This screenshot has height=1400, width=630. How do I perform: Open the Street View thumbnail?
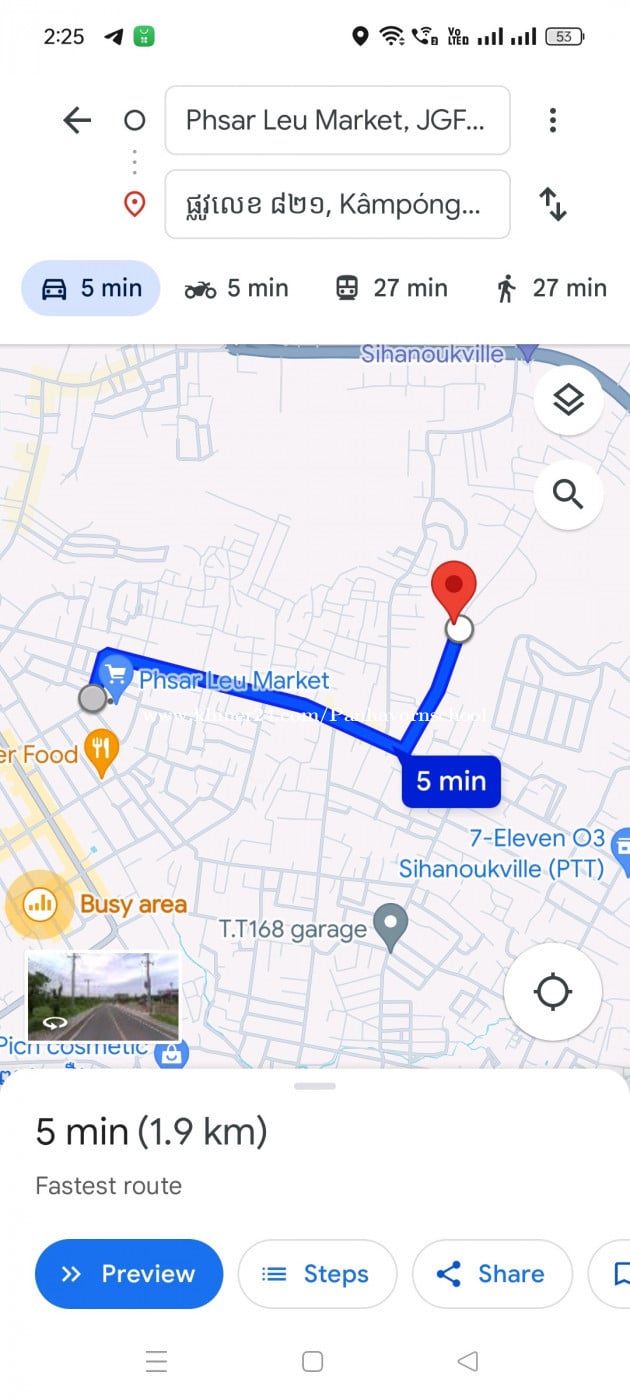click(103, 996)
